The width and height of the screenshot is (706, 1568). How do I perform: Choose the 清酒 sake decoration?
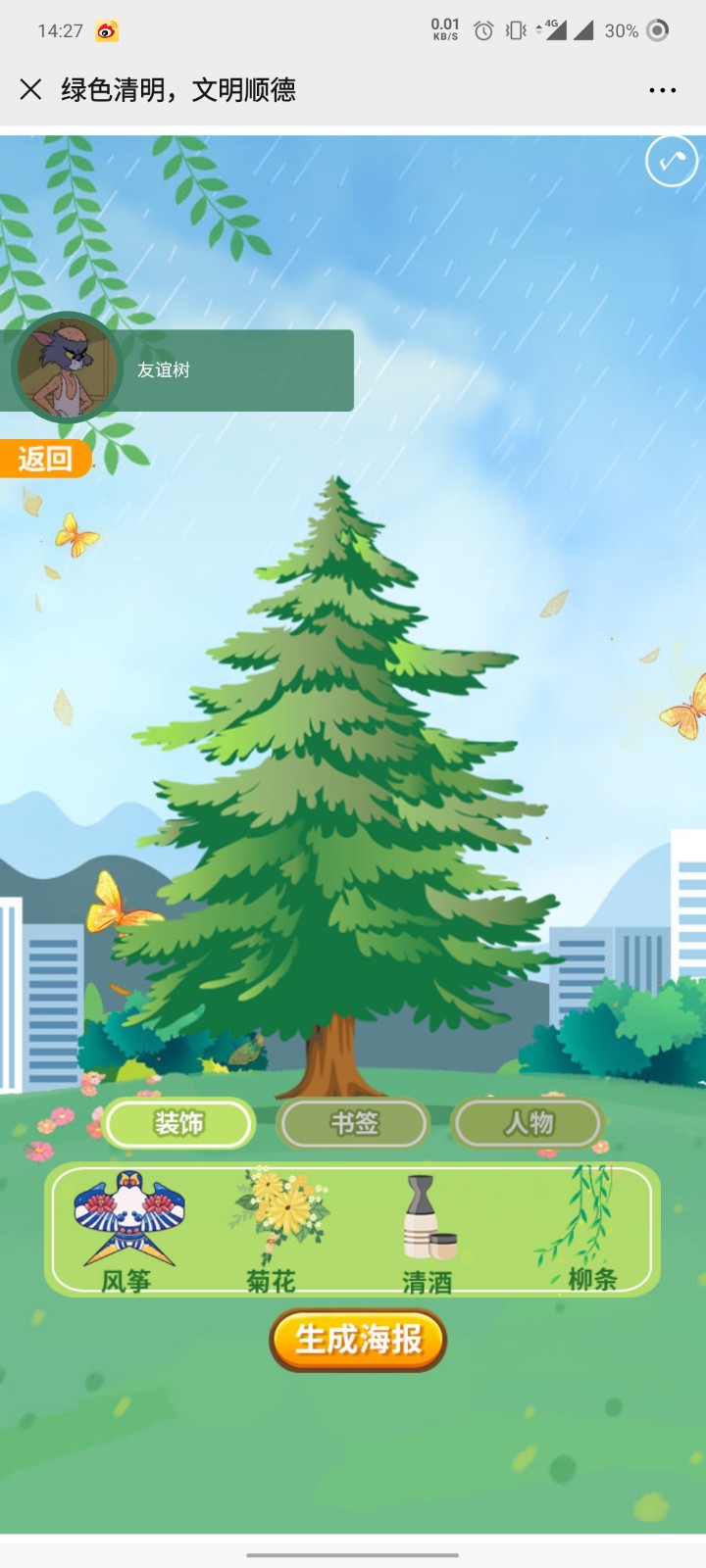coord(429,1230)
